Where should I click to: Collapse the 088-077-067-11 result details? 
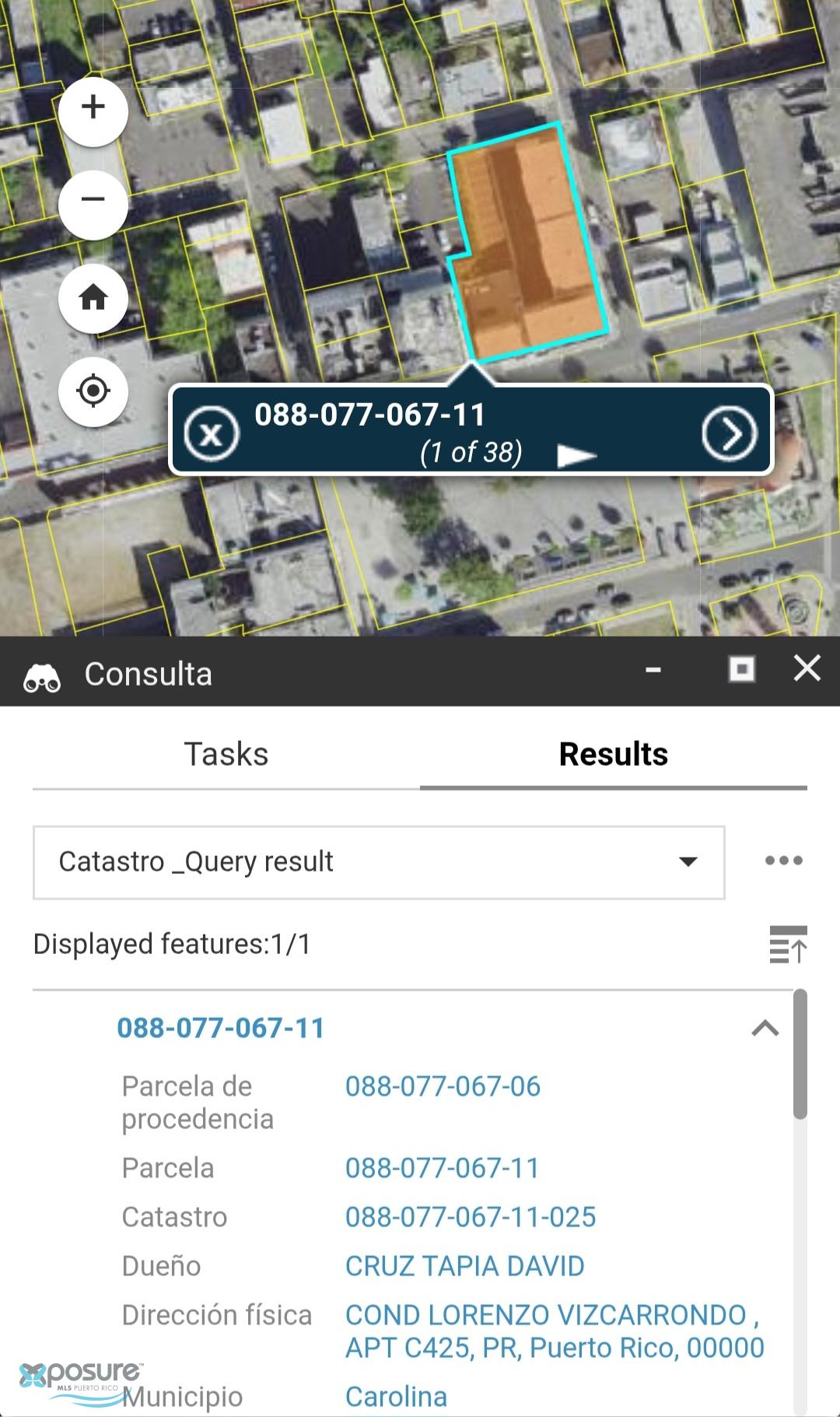point(765,1028)
